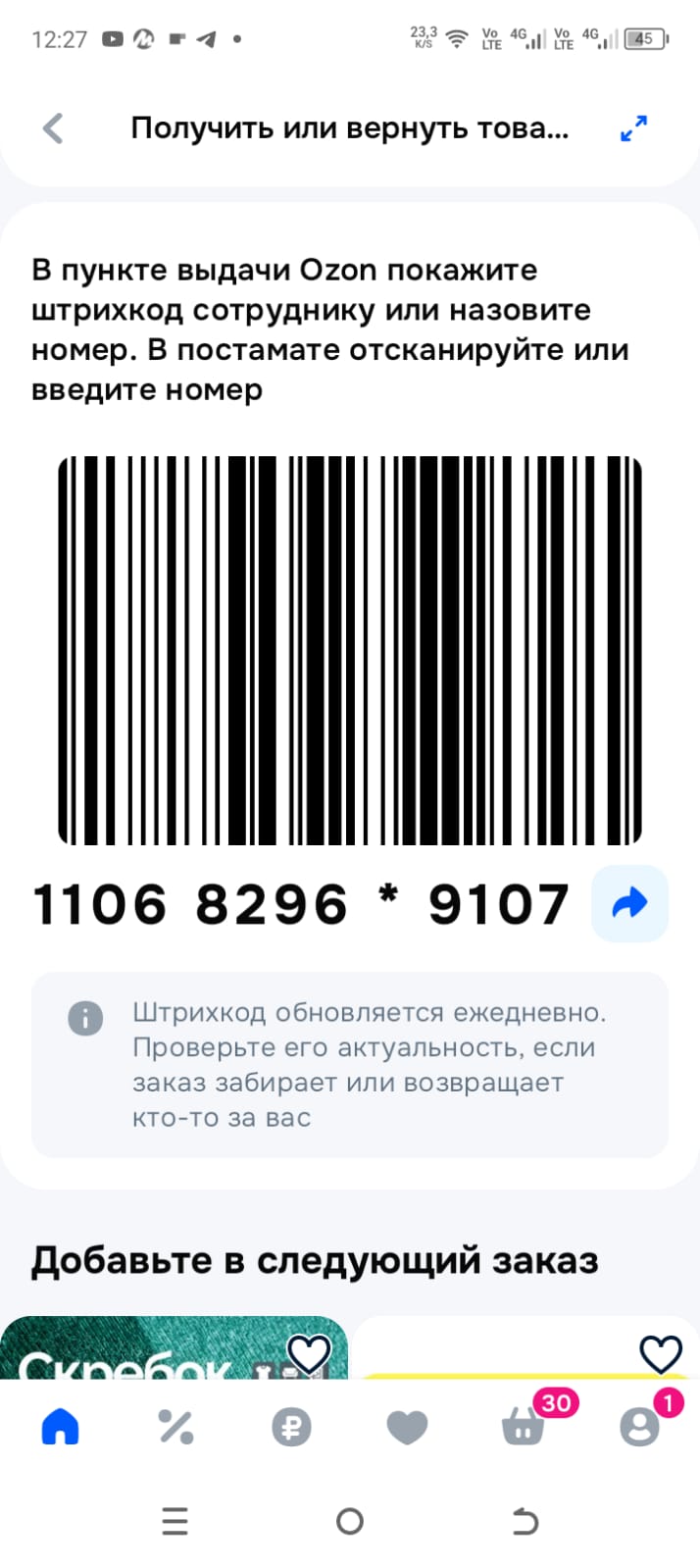
Task: Switch to the Home tab
Action: [x=60, y=1427]
